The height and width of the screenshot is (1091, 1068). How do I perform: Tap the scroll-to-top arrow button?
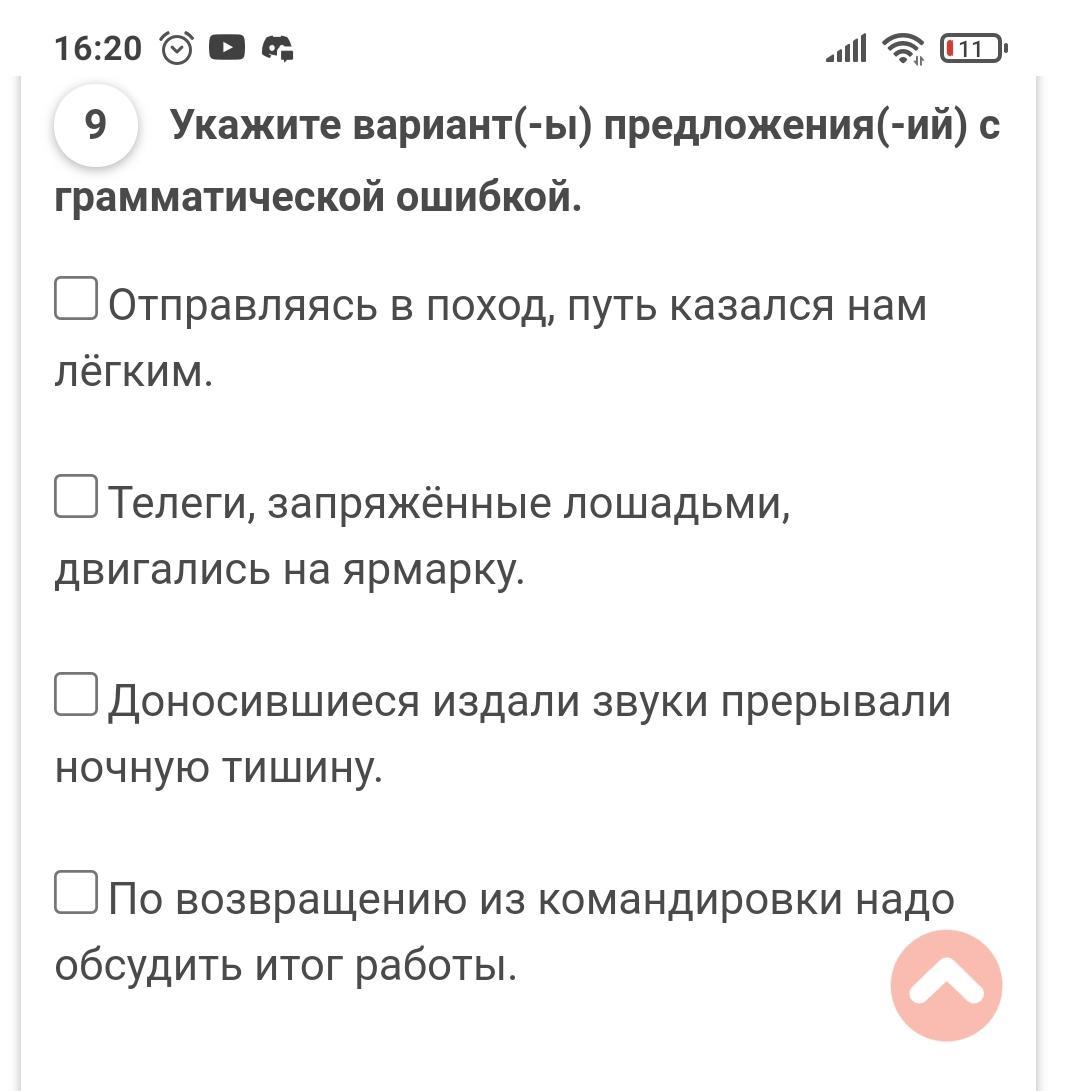click(x=945, y=985)
